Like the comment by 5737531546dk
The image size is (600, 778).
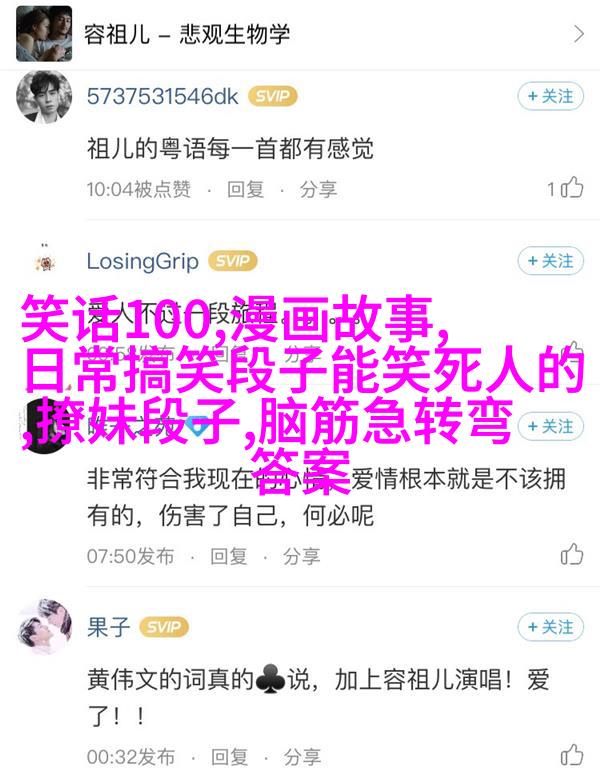click(571, 188)
